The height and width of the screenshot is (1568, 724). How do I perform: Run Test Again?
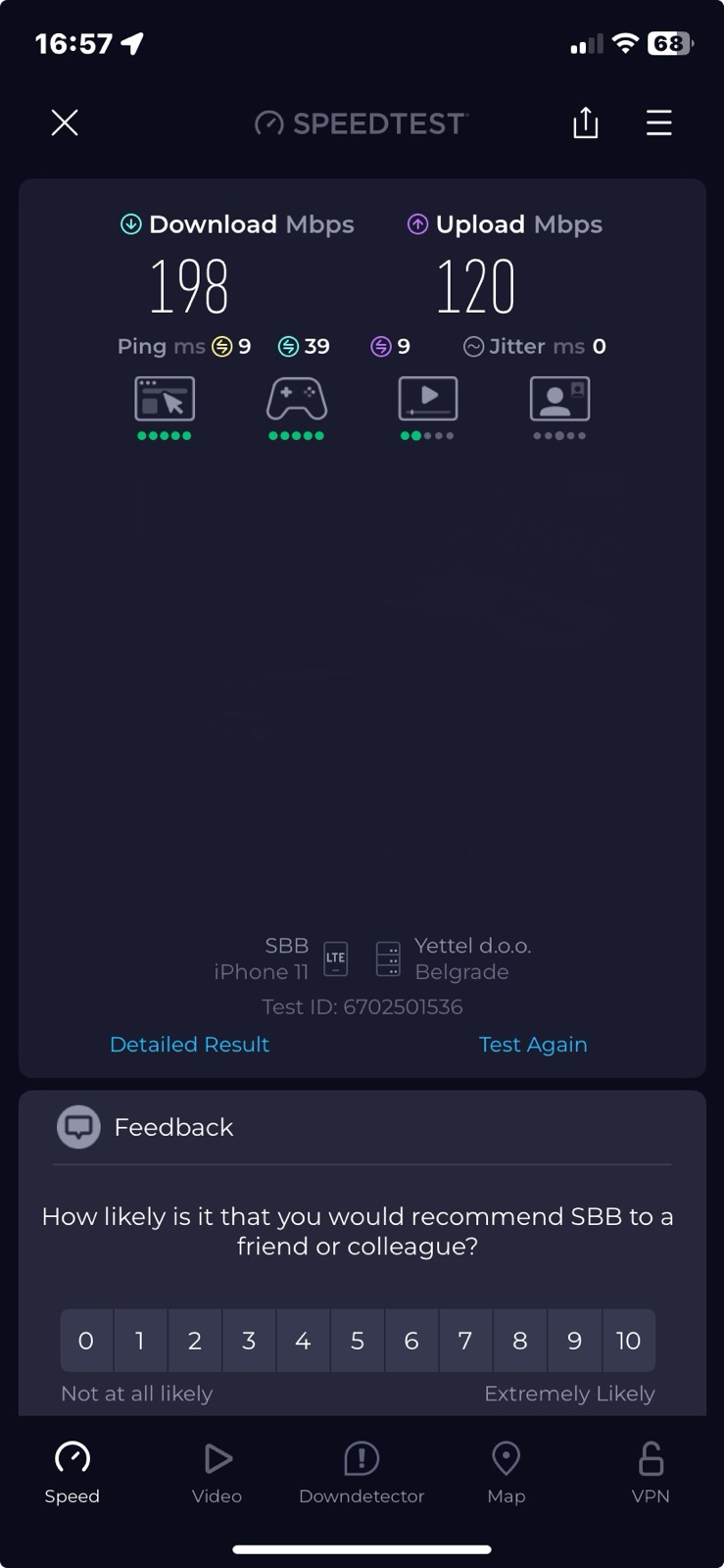533,1045
